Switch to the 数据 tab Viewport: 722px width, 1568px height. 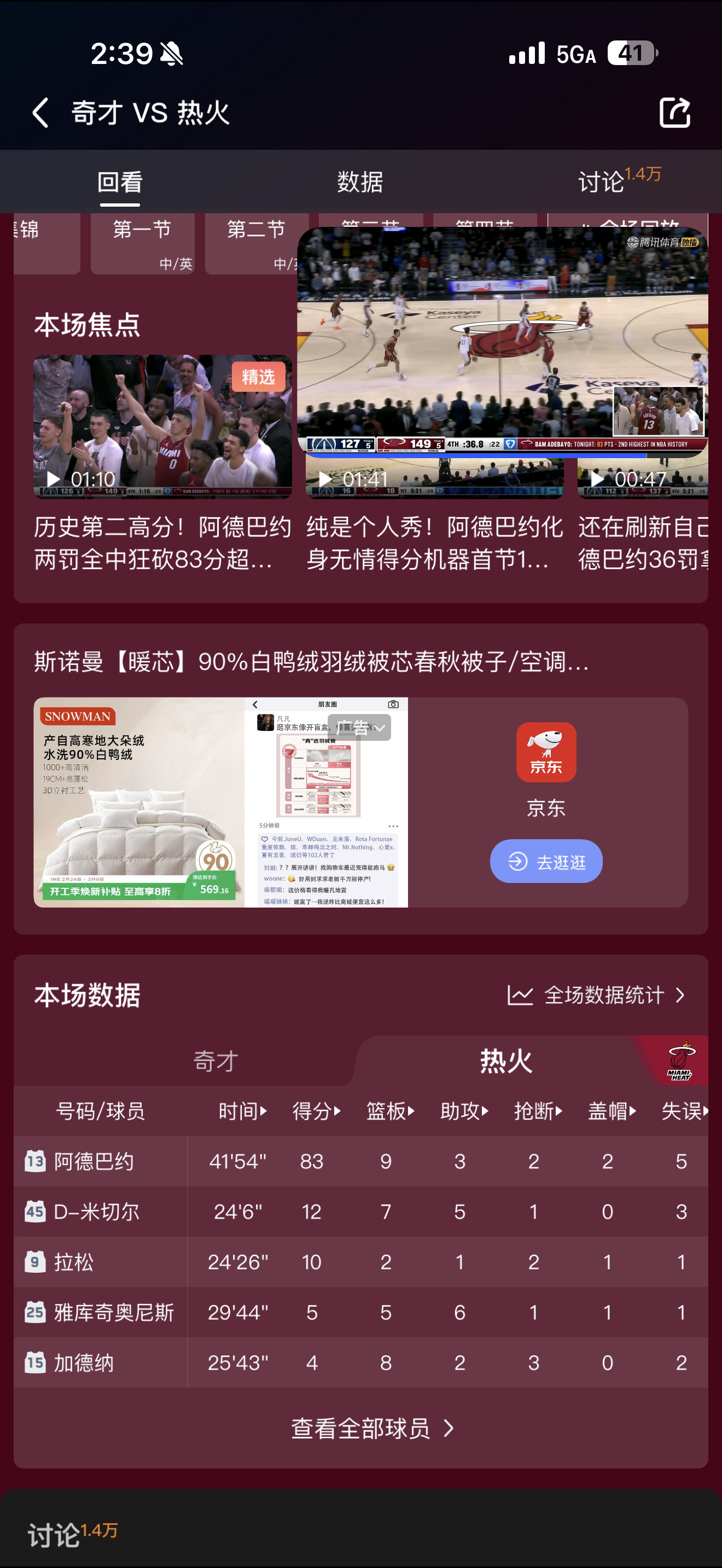359,182
